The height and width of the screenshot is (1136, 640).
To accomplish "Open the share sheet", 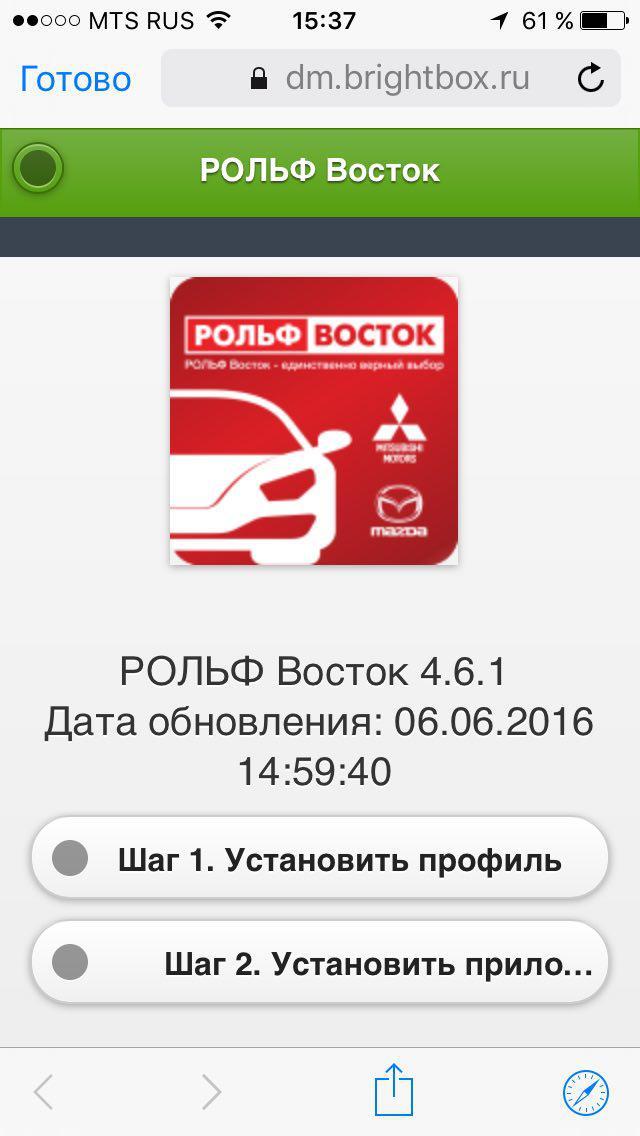I will pos(394,1091).
